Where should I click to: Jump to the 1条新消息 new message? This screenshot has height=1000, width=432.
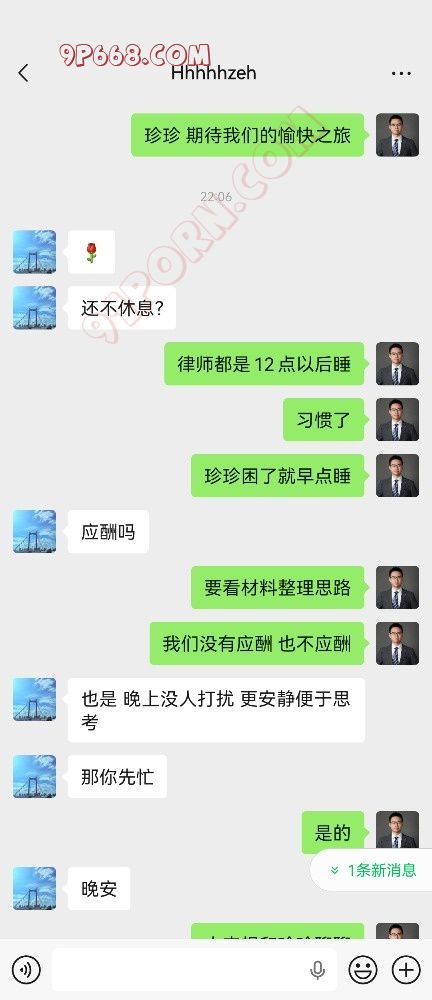coord(373,870)
